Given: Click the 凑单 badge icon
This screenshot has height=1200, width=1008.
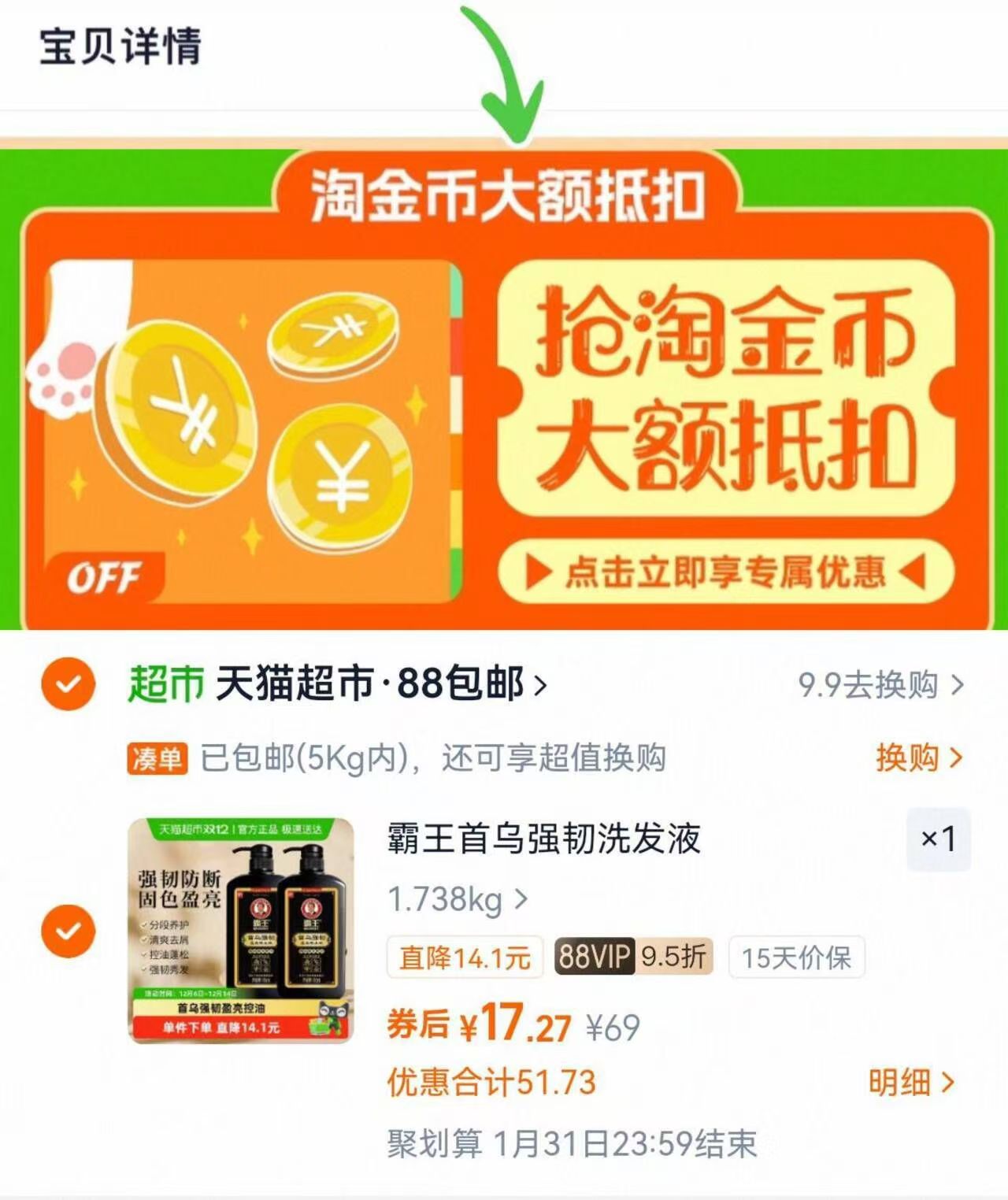Looking at the screenshot, I should 157,757.
